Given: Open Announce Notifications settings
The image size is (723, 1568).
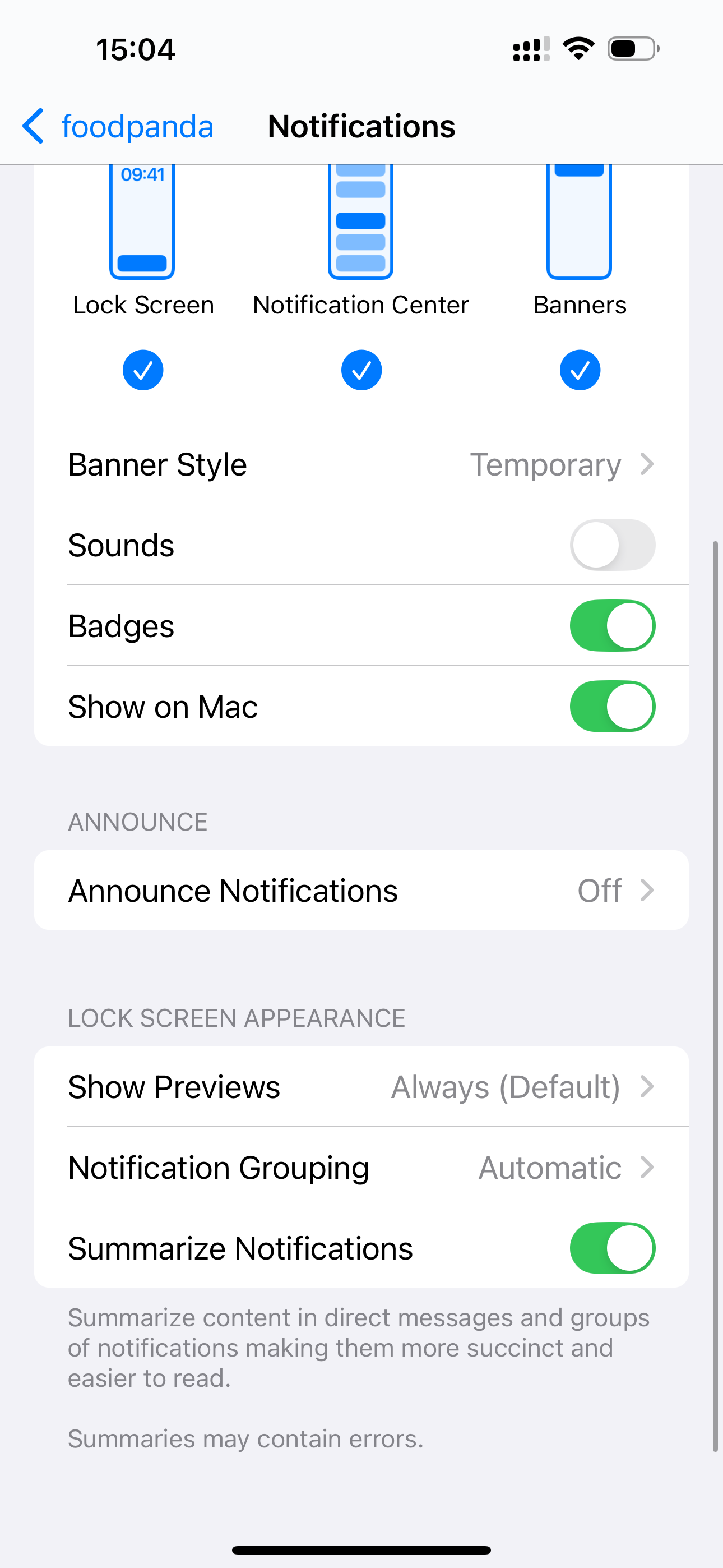Looking at the screenshot, I should [x=361, y=891].
